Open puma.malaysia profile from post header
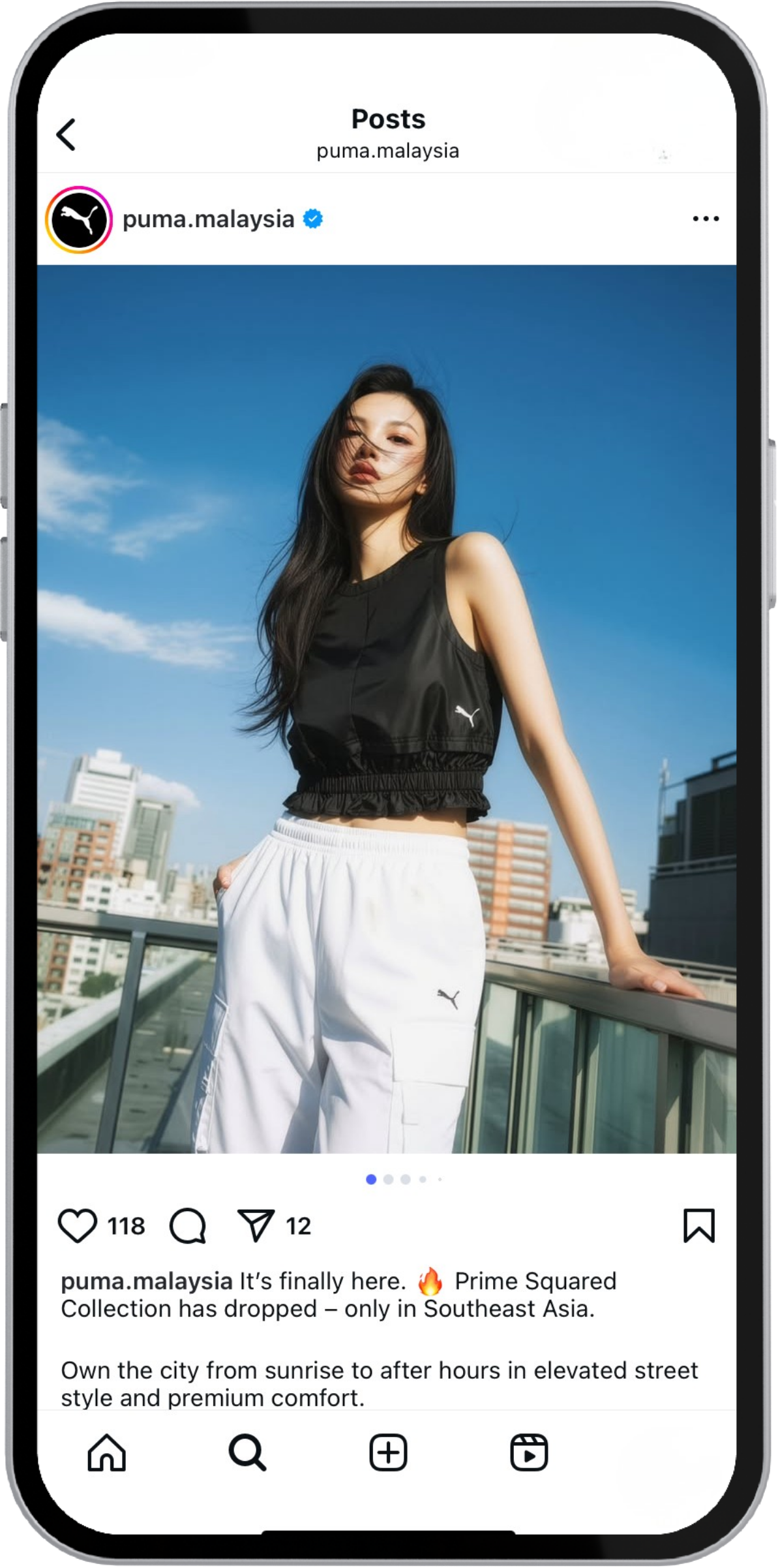This screenshot has height=1568, width=778. pos(208,219)
